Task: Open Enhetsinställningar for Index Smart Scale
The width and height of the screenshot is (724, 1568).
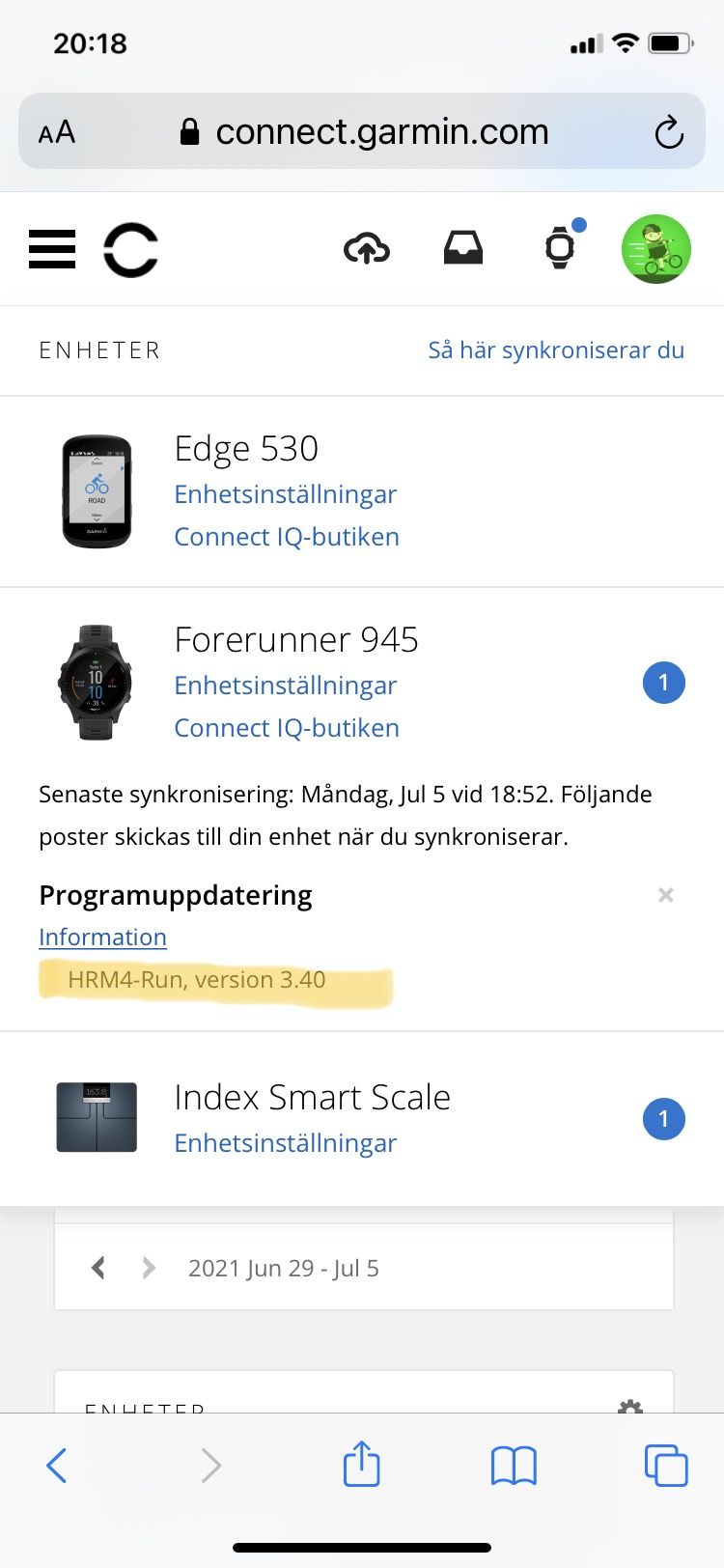Action: (x=286, y=1143)
